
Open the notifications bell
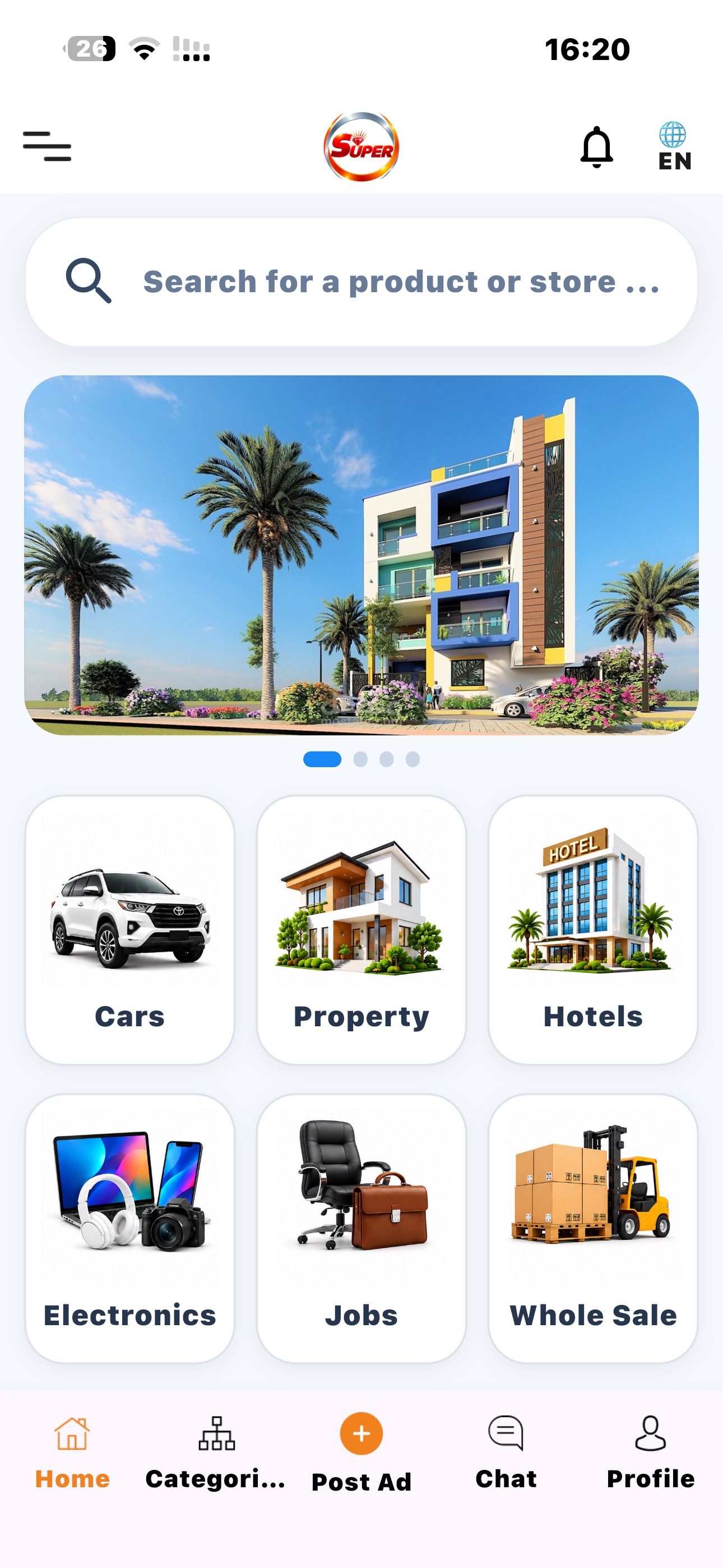(x=596, y=147)
